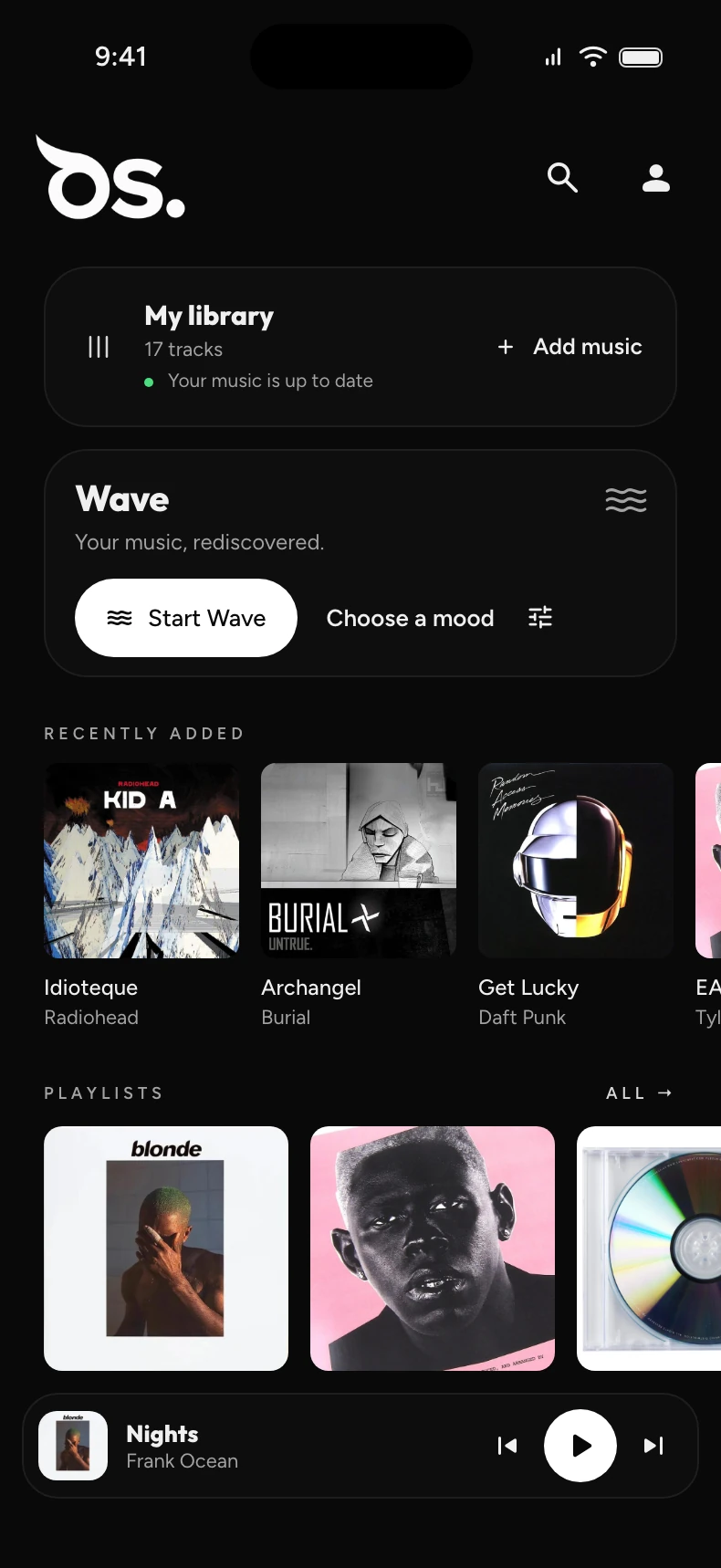The image size is (721, 1568).
Task: Open Idioteque by Radiohead
Action: pos(141,895)
